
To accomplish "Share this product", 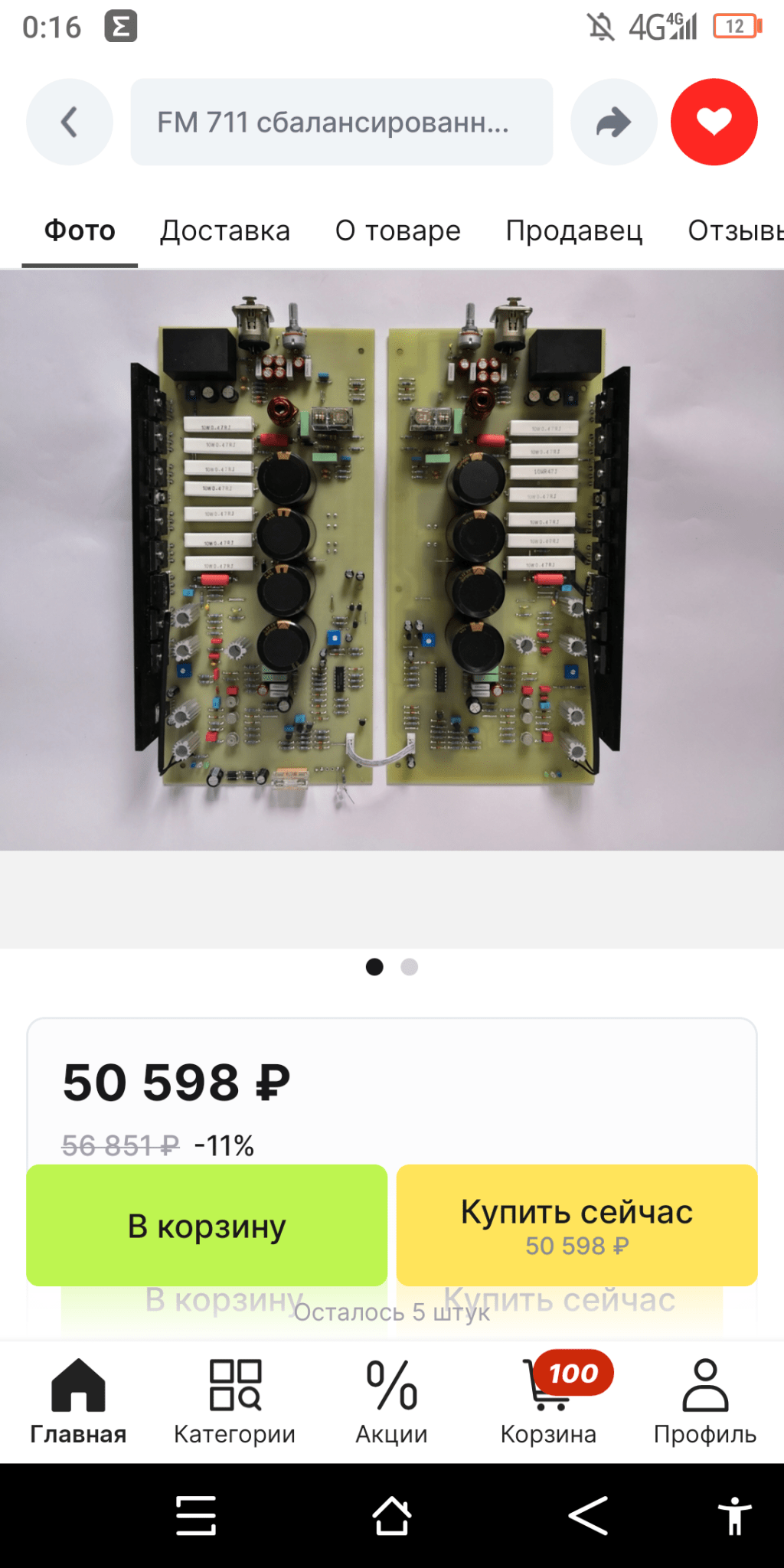I will pyautogui.click(x=614, y=122).
